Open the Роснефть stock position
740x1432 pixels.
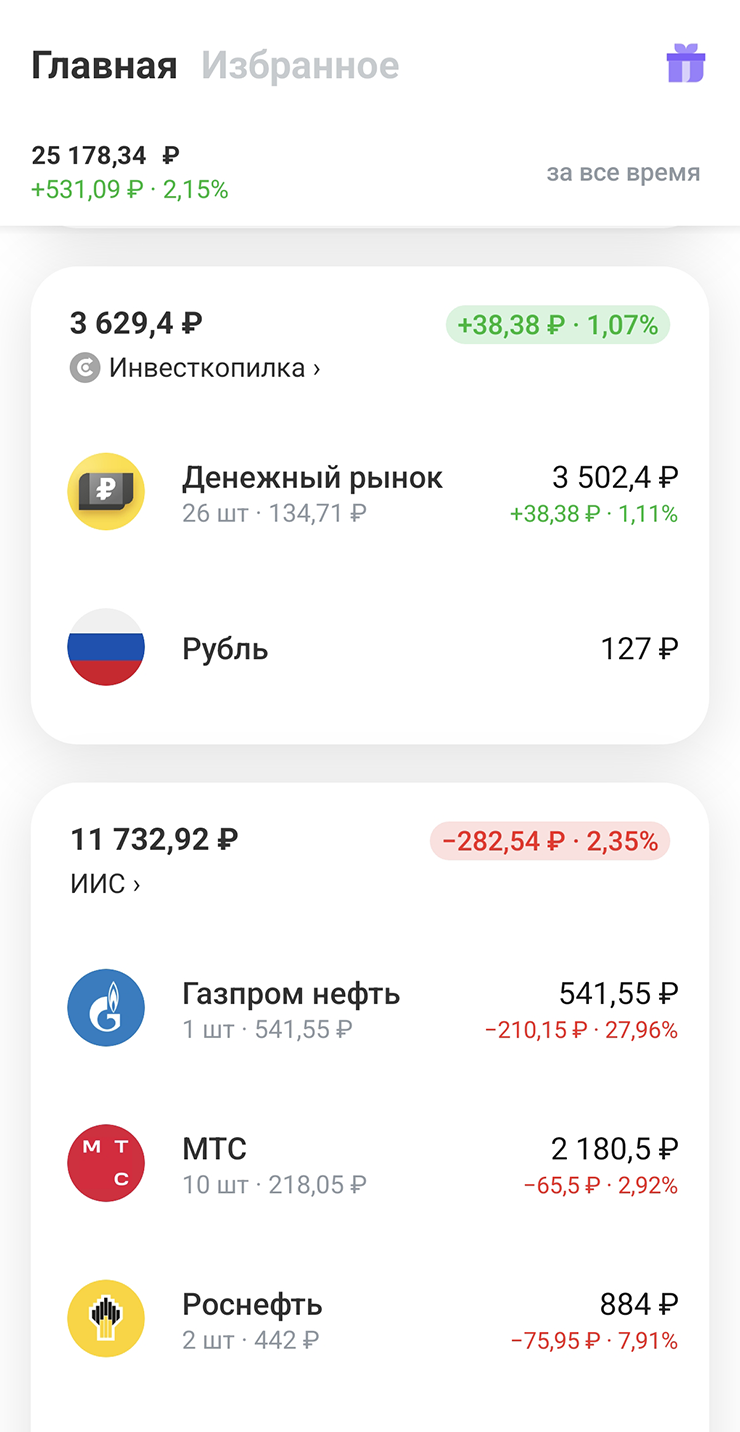pos(370,1320)
